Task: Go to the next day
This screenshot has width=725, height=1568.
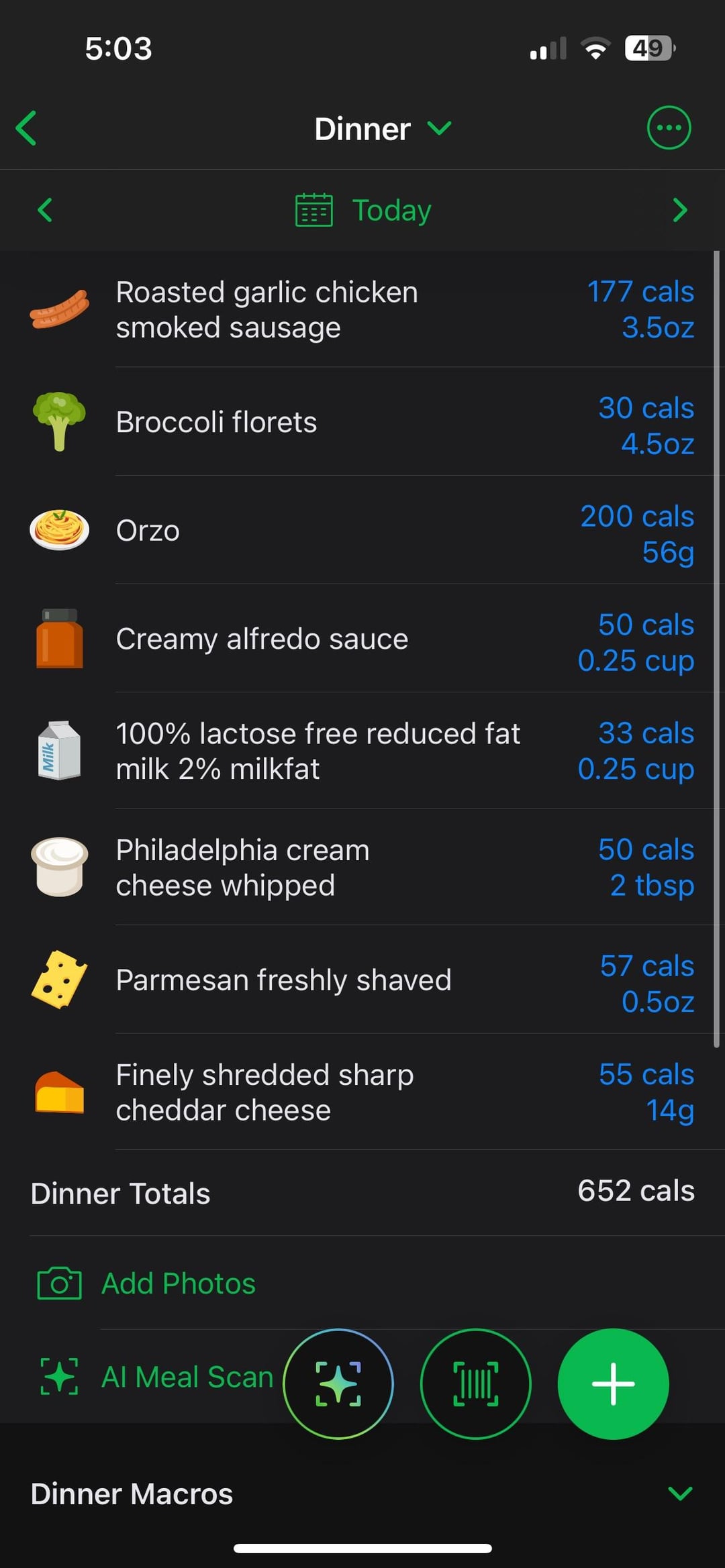Action: click(x=679, y=210)
